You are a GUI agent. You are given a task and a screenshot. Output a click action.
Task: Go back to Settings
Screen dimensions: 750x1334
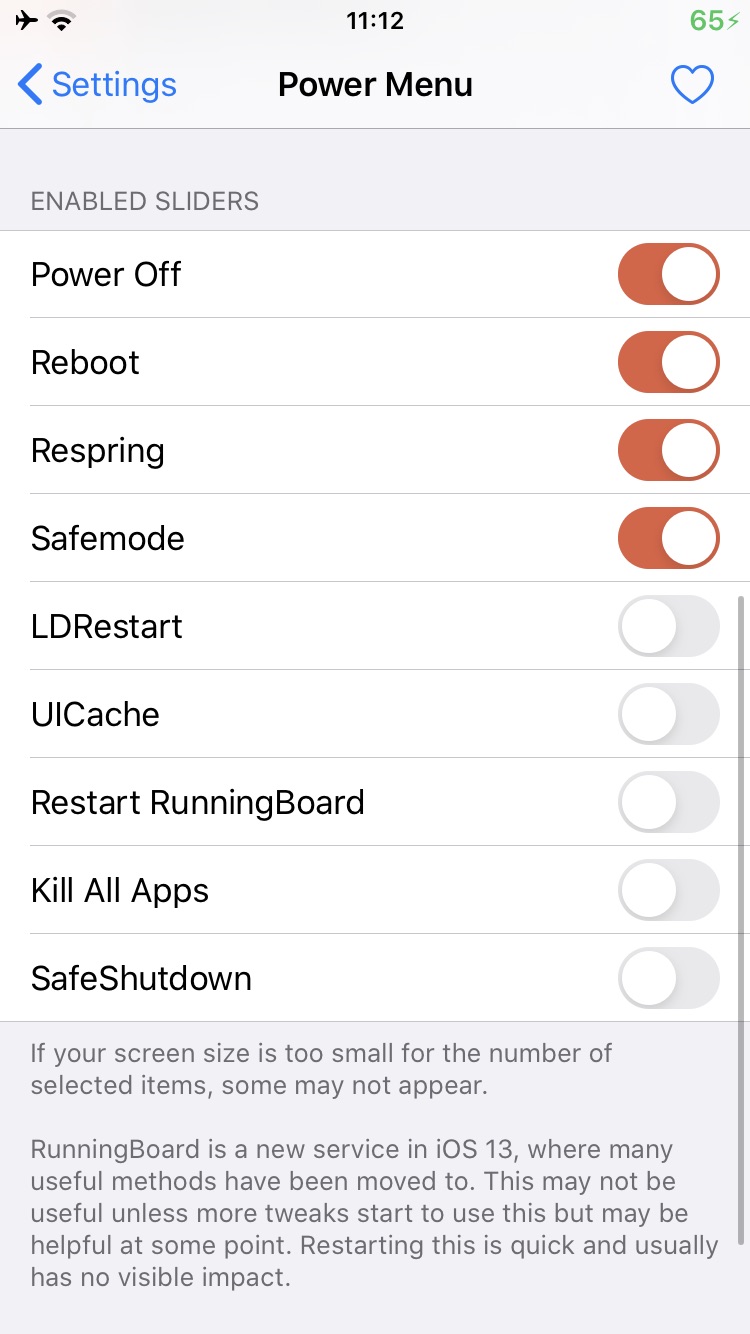pos(97,85)
